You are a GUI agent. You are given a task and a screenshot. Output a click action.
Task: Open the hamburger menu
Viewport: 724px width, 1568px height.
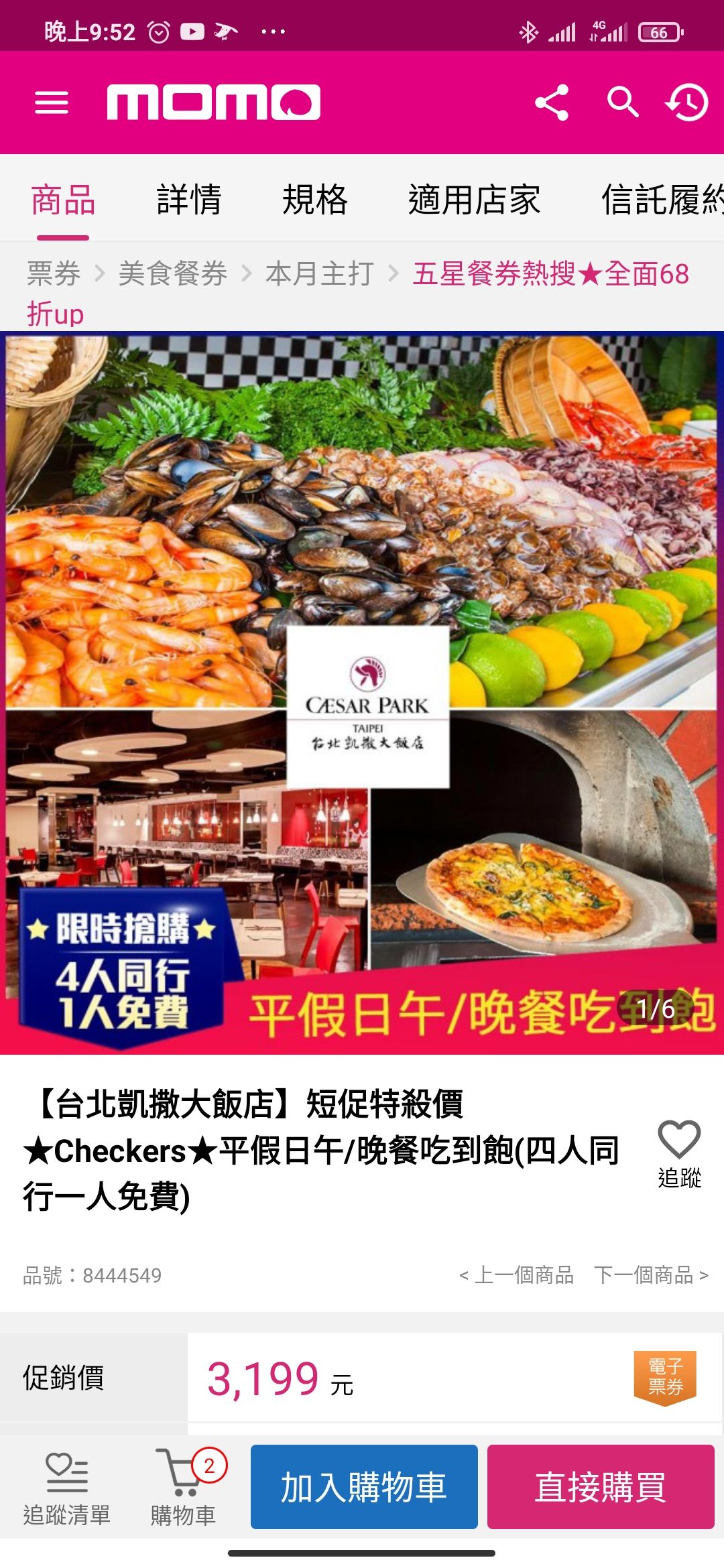tap(52, 103)
